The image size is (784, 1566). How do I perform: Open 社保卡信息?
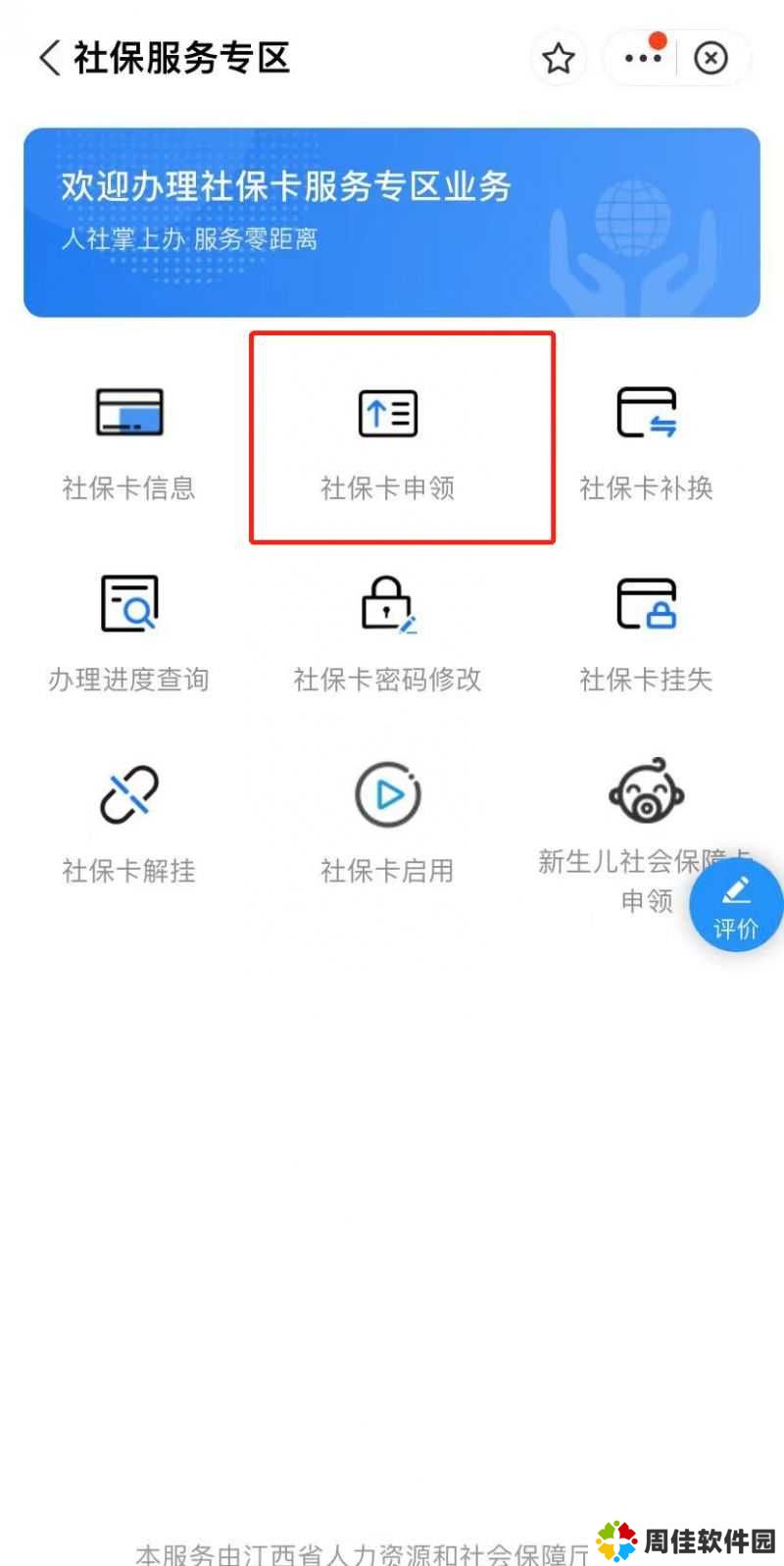(129, 440)
